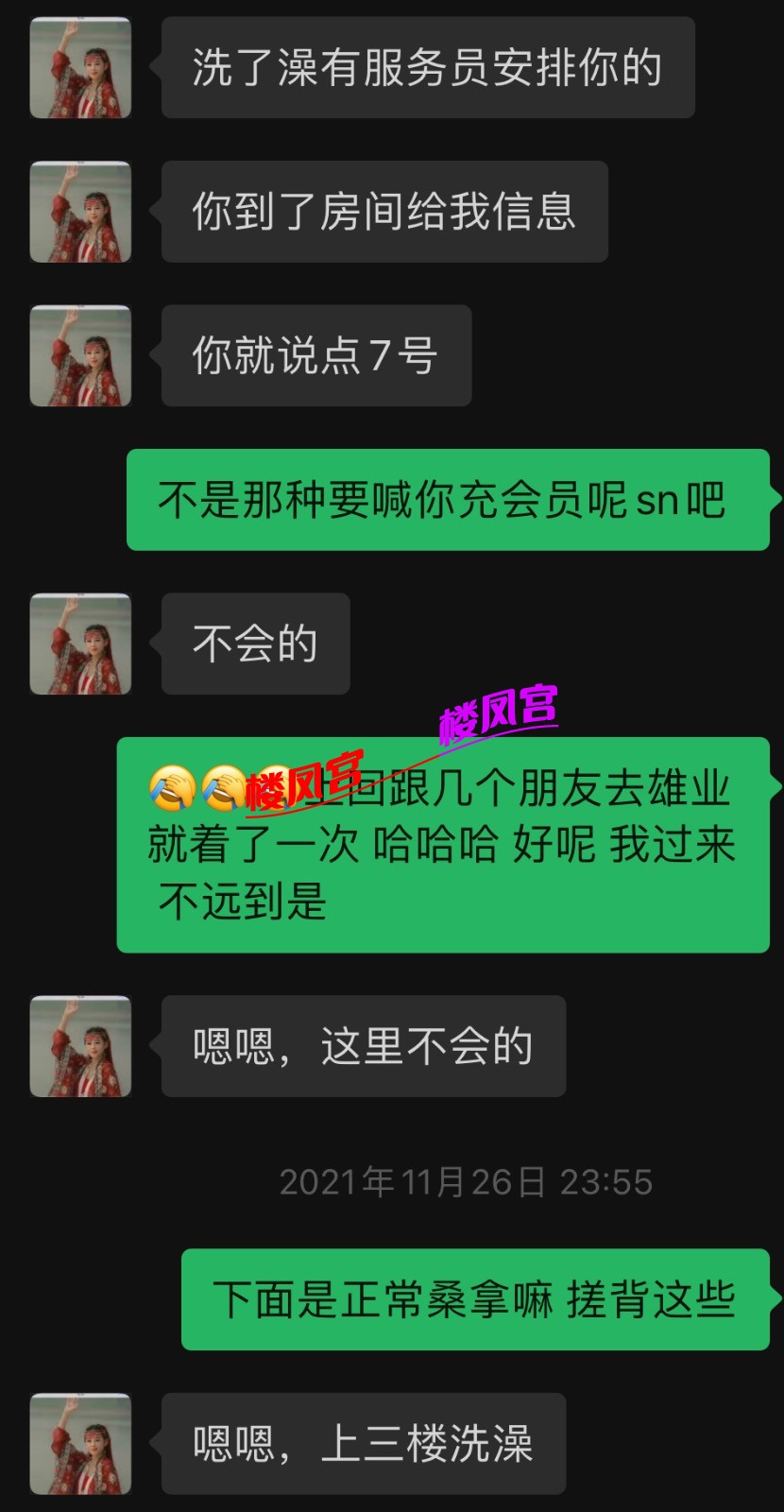This screenshot has width=784, height=1512.
Task: Open the avatar beside '嗯嗯，上三楼洗澡'
Action: tap(80, 1444)
